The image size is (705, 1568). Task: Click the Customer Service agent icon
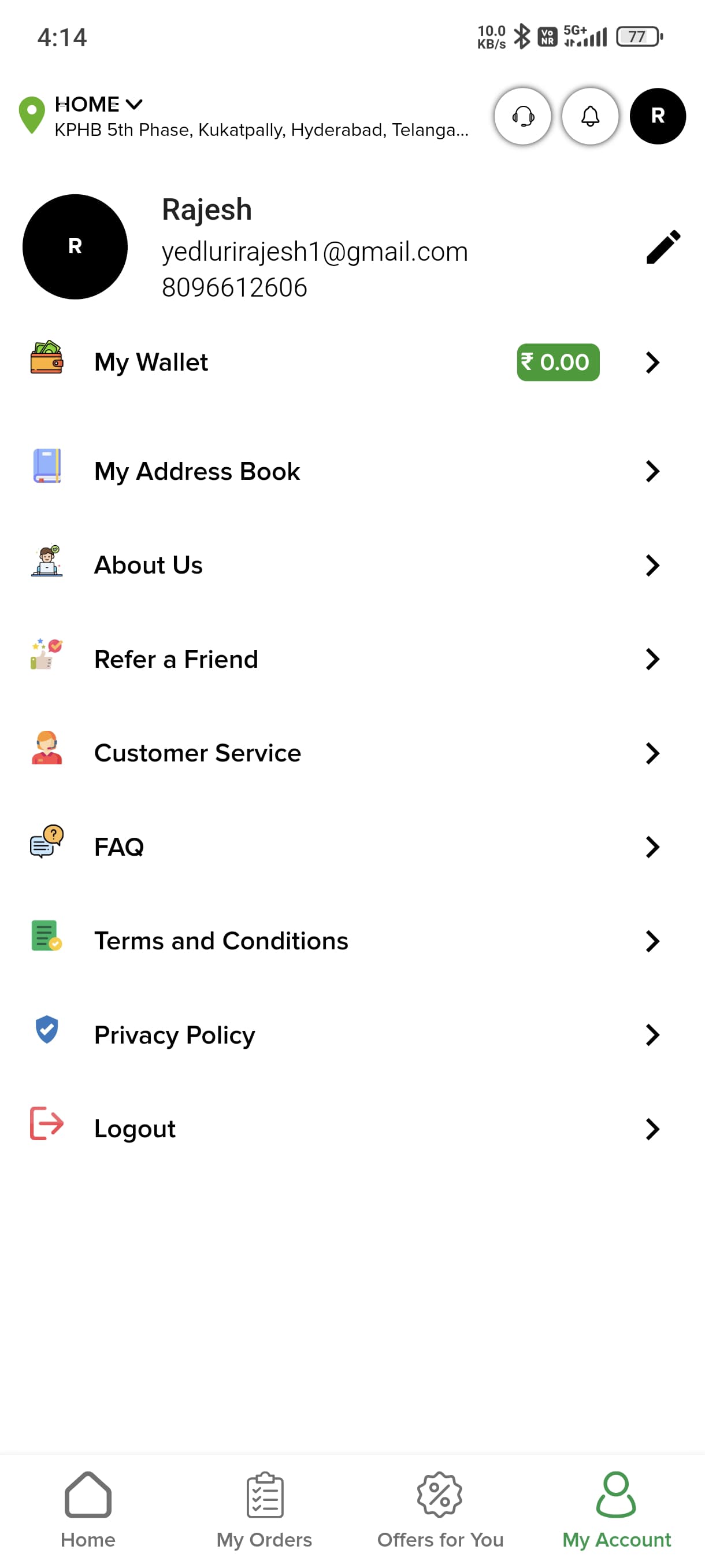tap(46, 752)
